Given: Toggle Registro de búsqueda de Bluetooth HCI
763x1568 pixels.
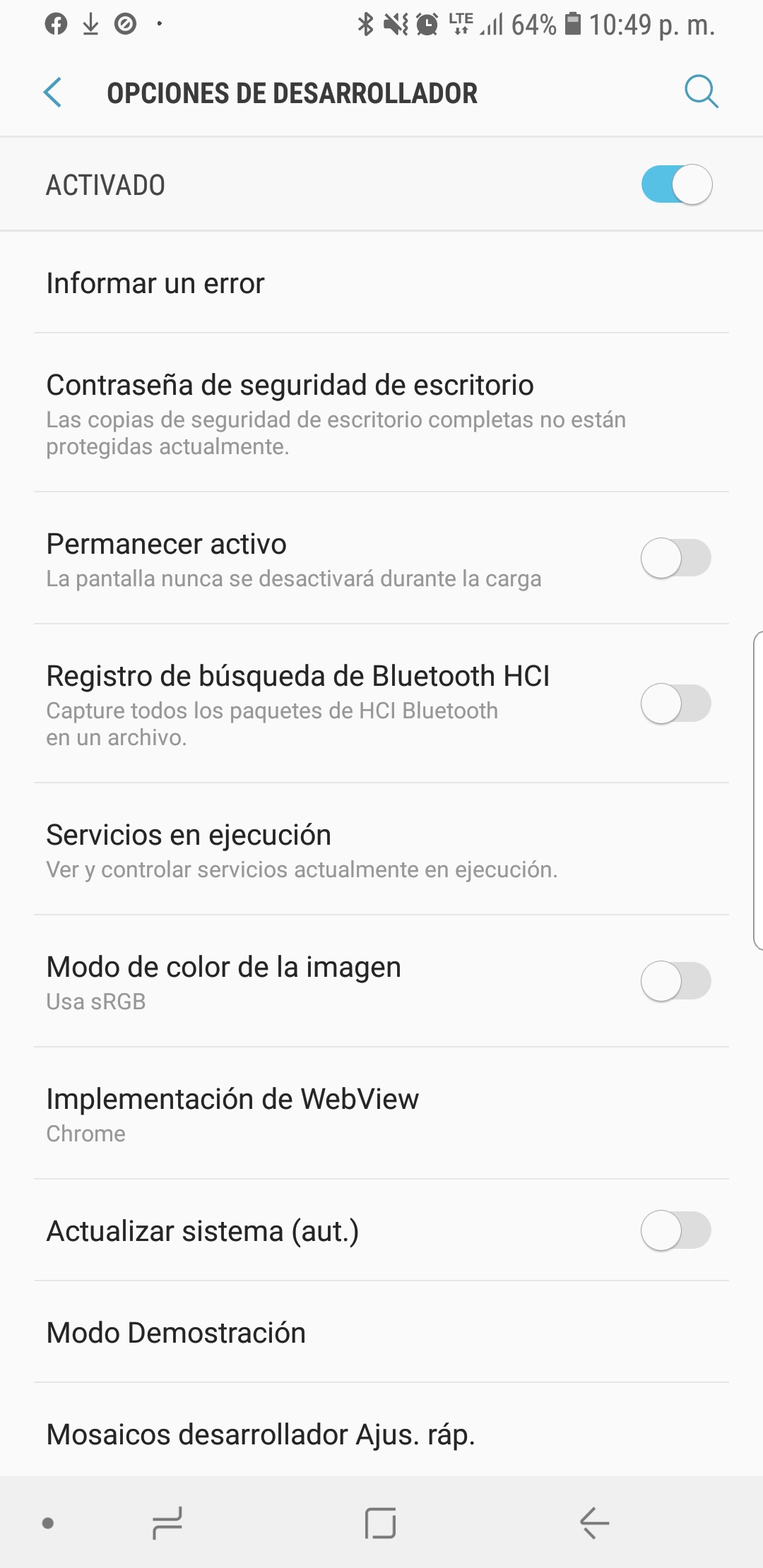Looking at the screenshot, I should point(675,703).
